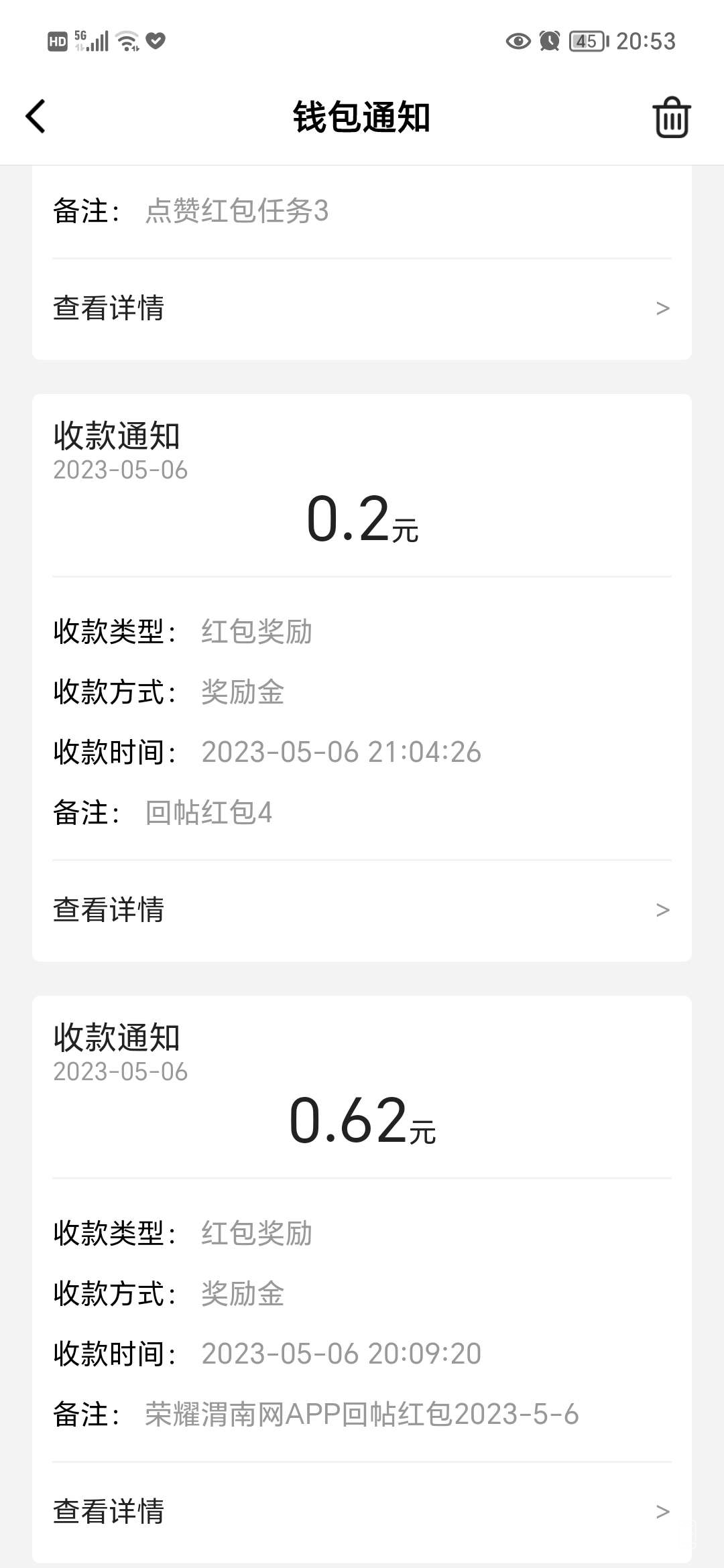This screenshot has height=1568, width=724.
Task: Open 查看详情 for the 0.62元 payment
Action: tap(362, 1512)
